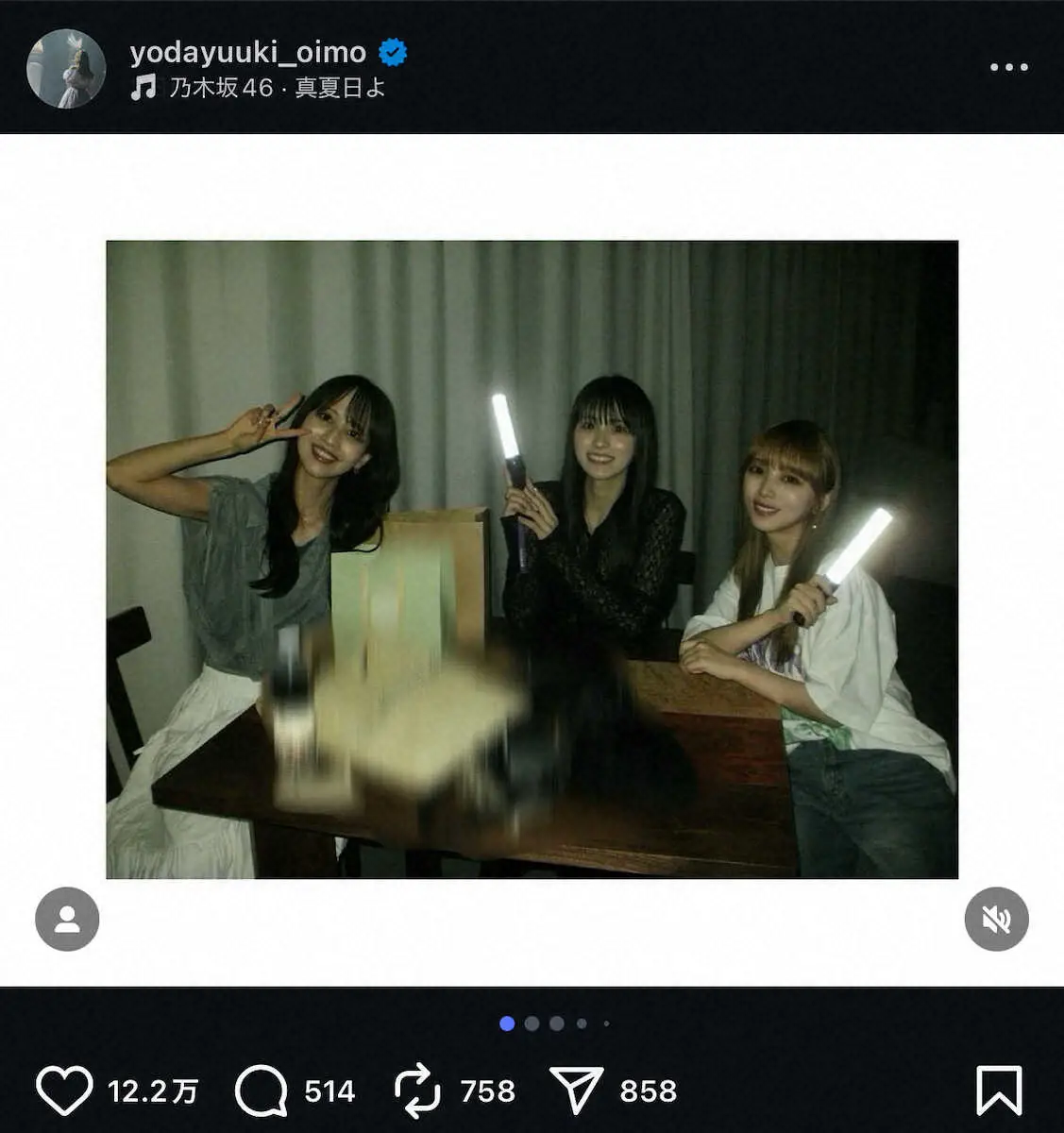Repost this post
The width and height of the screenshot is (1064, 1133).
point(417,1091)
